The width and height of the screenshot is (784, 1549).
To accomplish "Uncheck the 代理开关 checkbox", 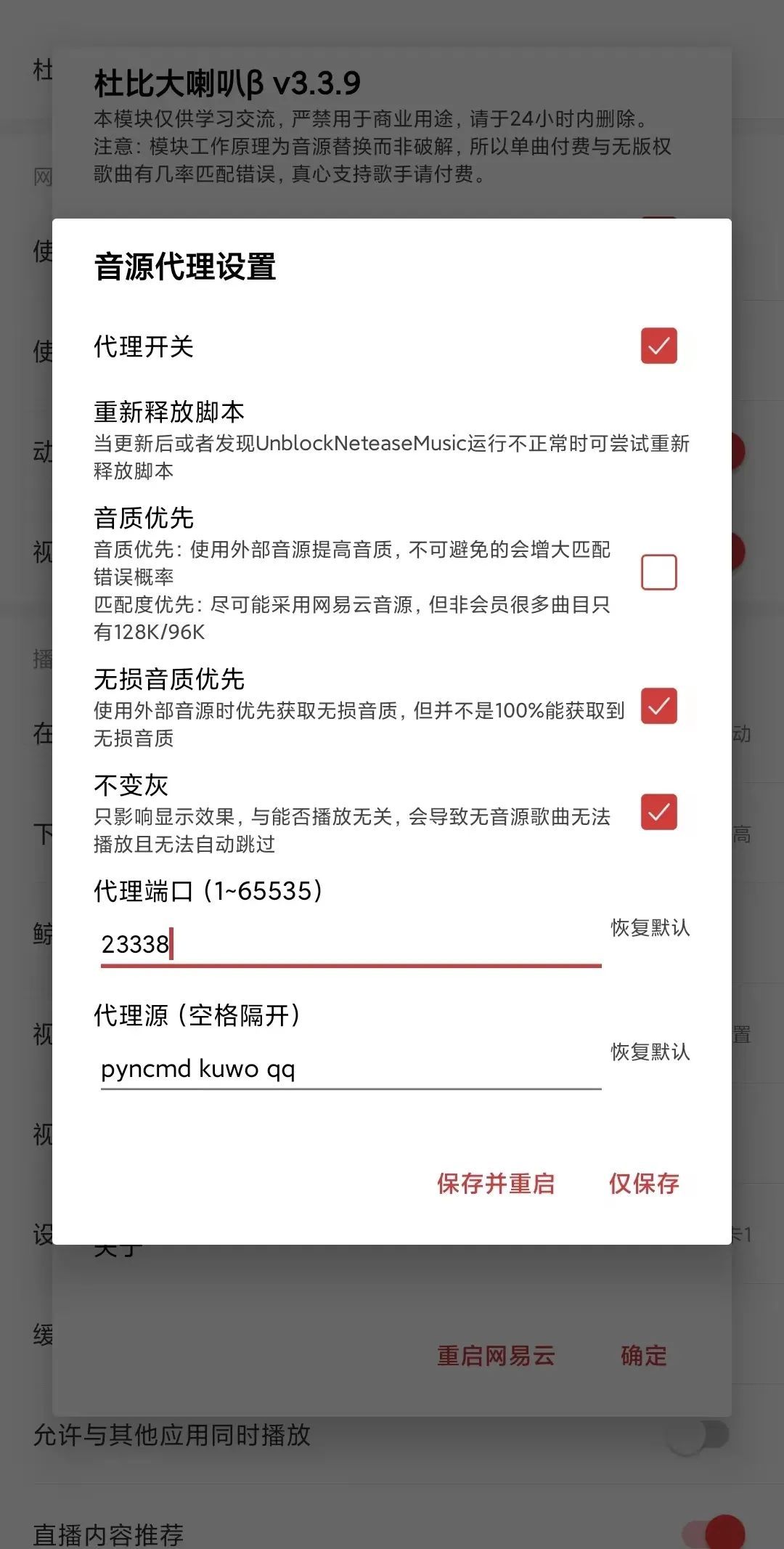I will [x=658, y=346].
